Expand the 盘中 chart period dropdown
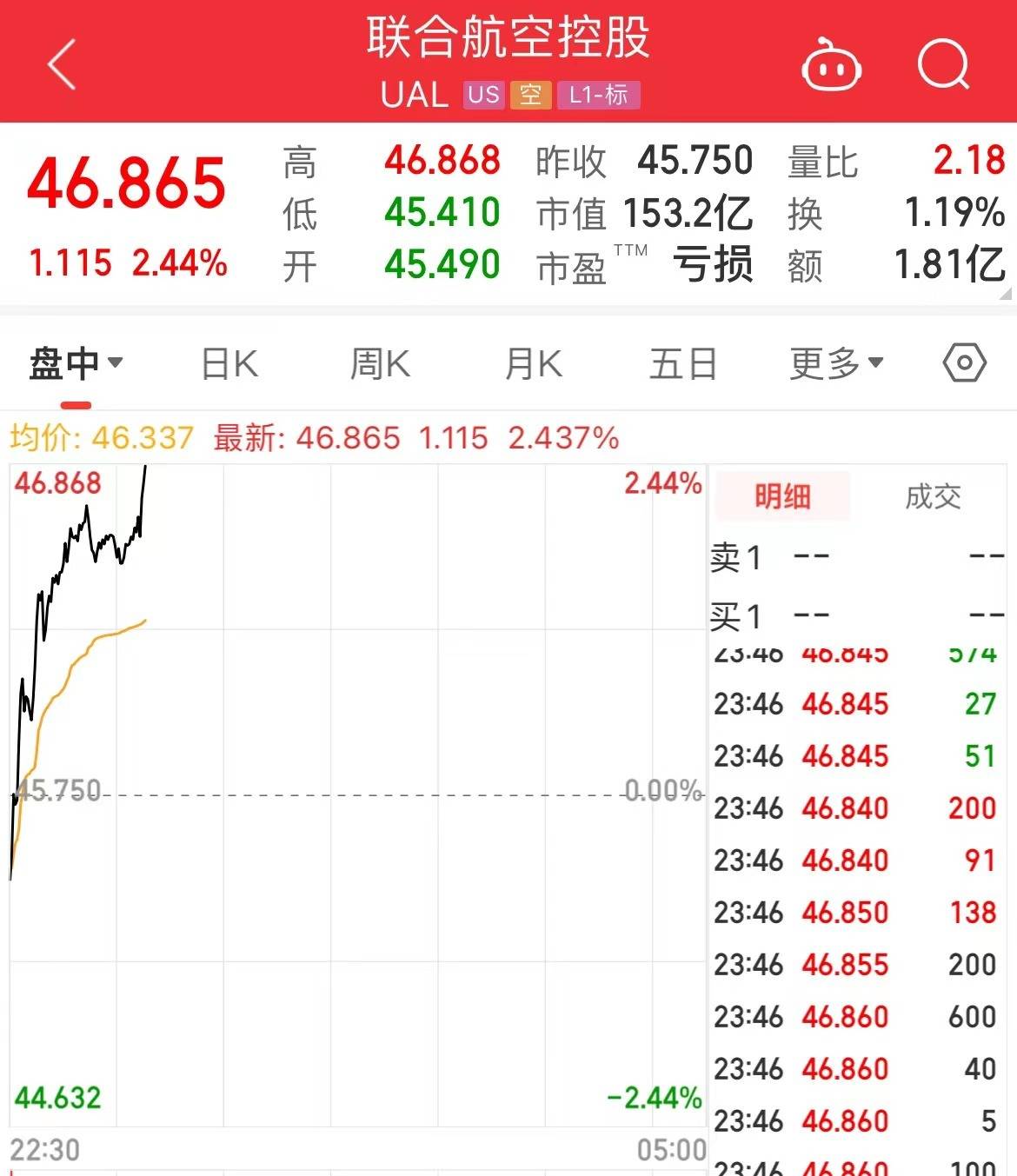This screenshot has width=1017, height=1176. point(76,363)
